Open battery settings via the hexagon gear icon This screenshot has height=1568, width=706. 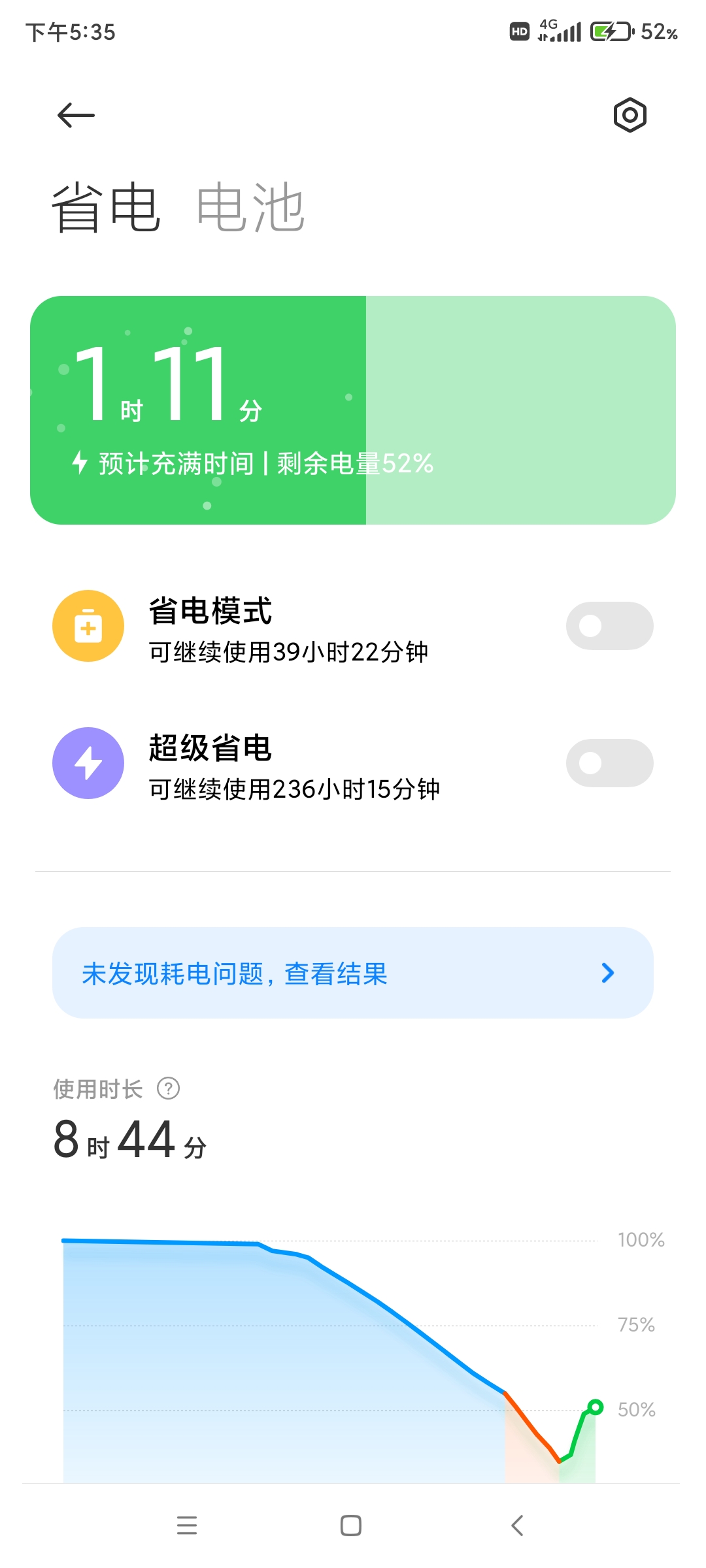[630, 116]
